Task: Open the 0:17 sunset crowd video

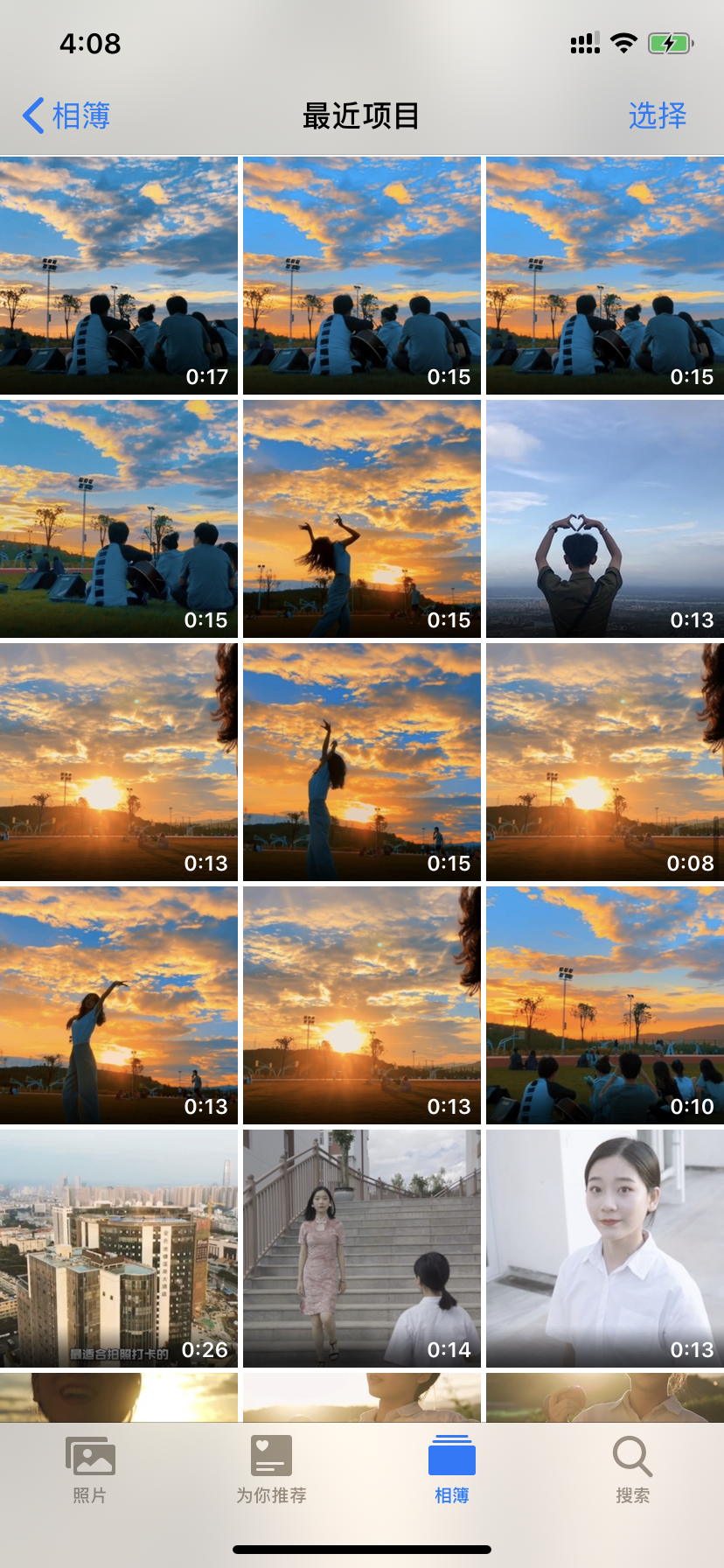Action: 119,276
